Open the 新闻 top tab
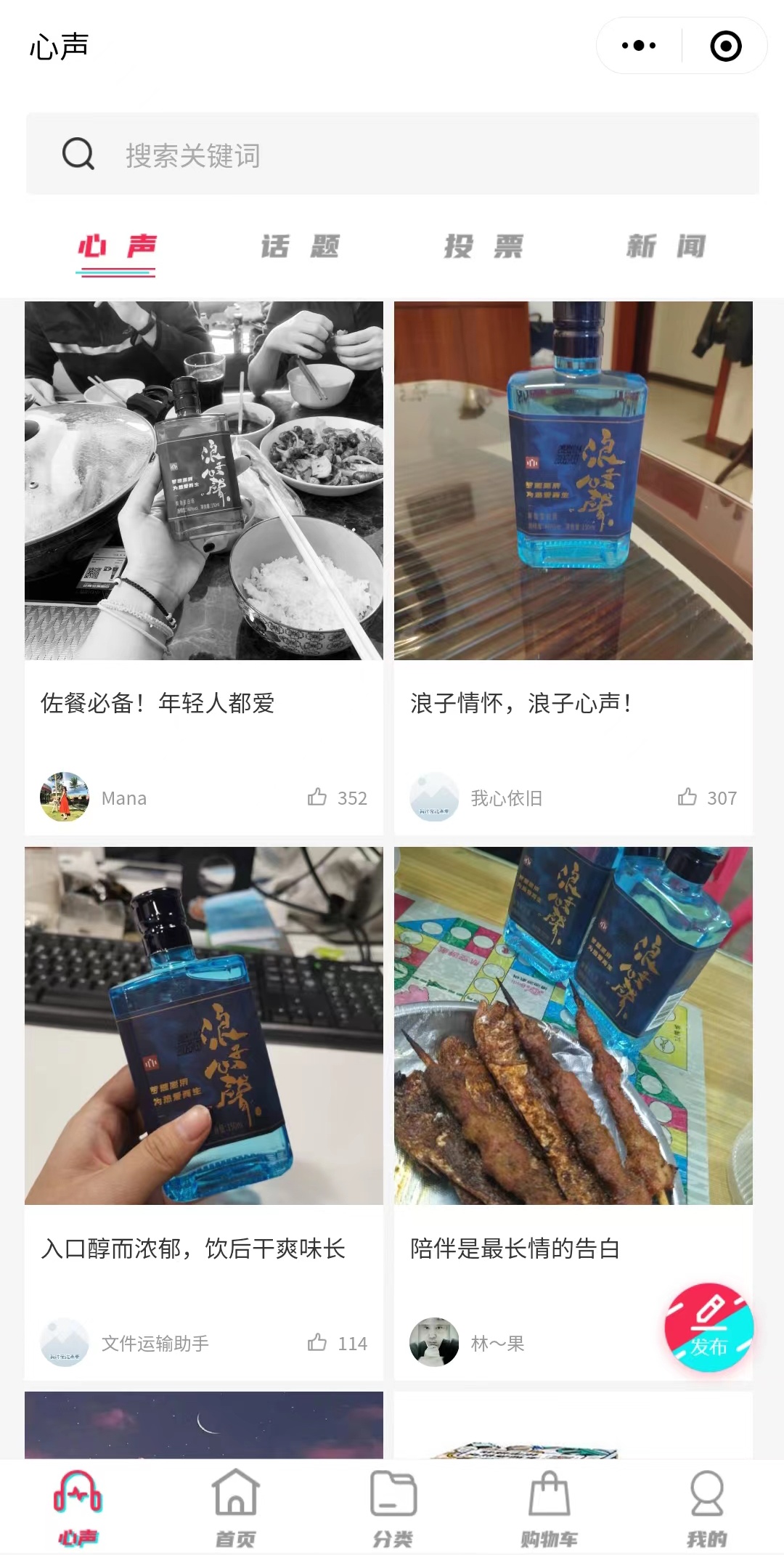This screenshot has width=784, height=1555. click(x=666, y=247)
